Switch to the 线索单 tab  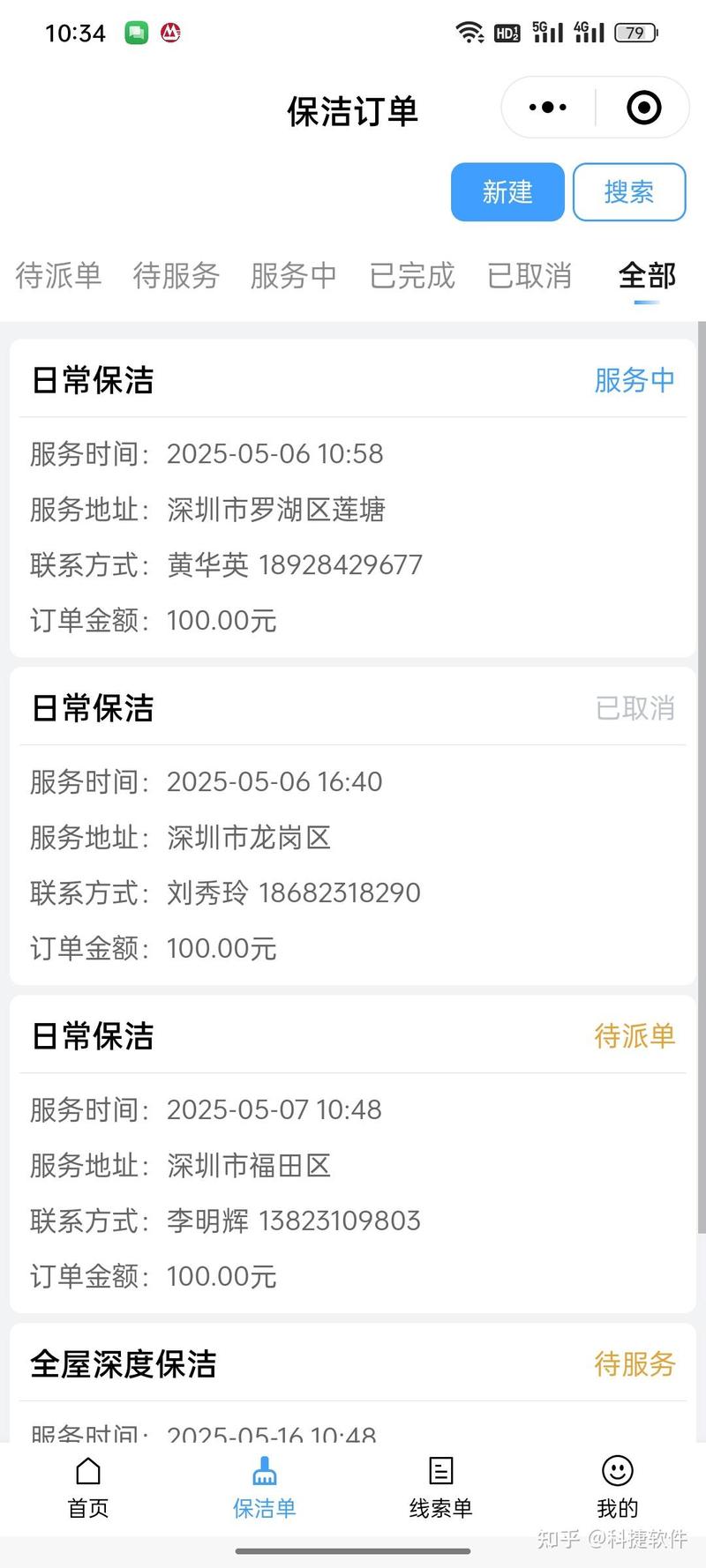pos(441,1490)
